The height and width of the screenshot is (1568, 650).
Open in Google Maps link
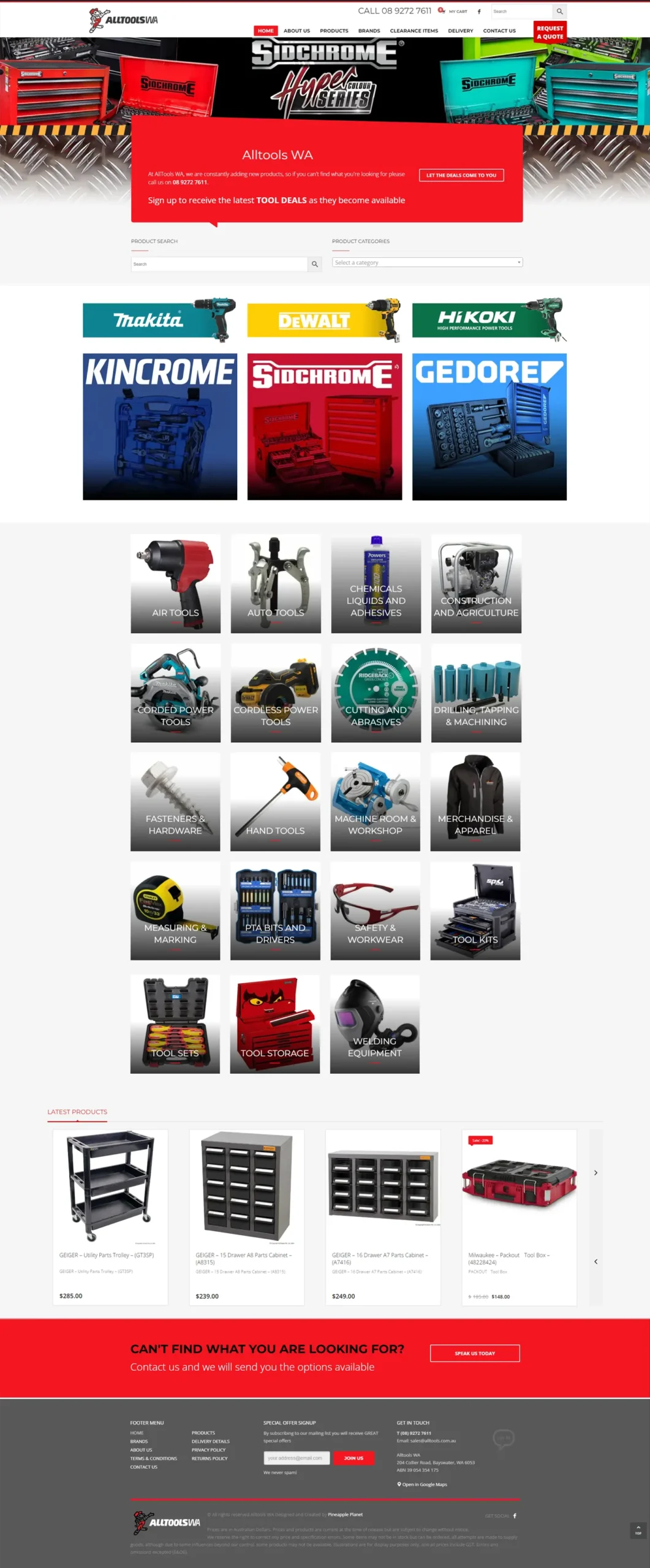424,1484
